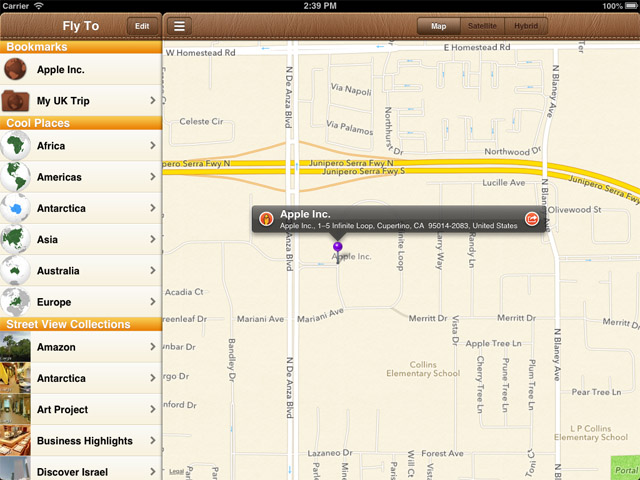Image resolution: width=640 pixels, height=480 pixels.
Task: Select the Map view segment
Action: (439, 26)
